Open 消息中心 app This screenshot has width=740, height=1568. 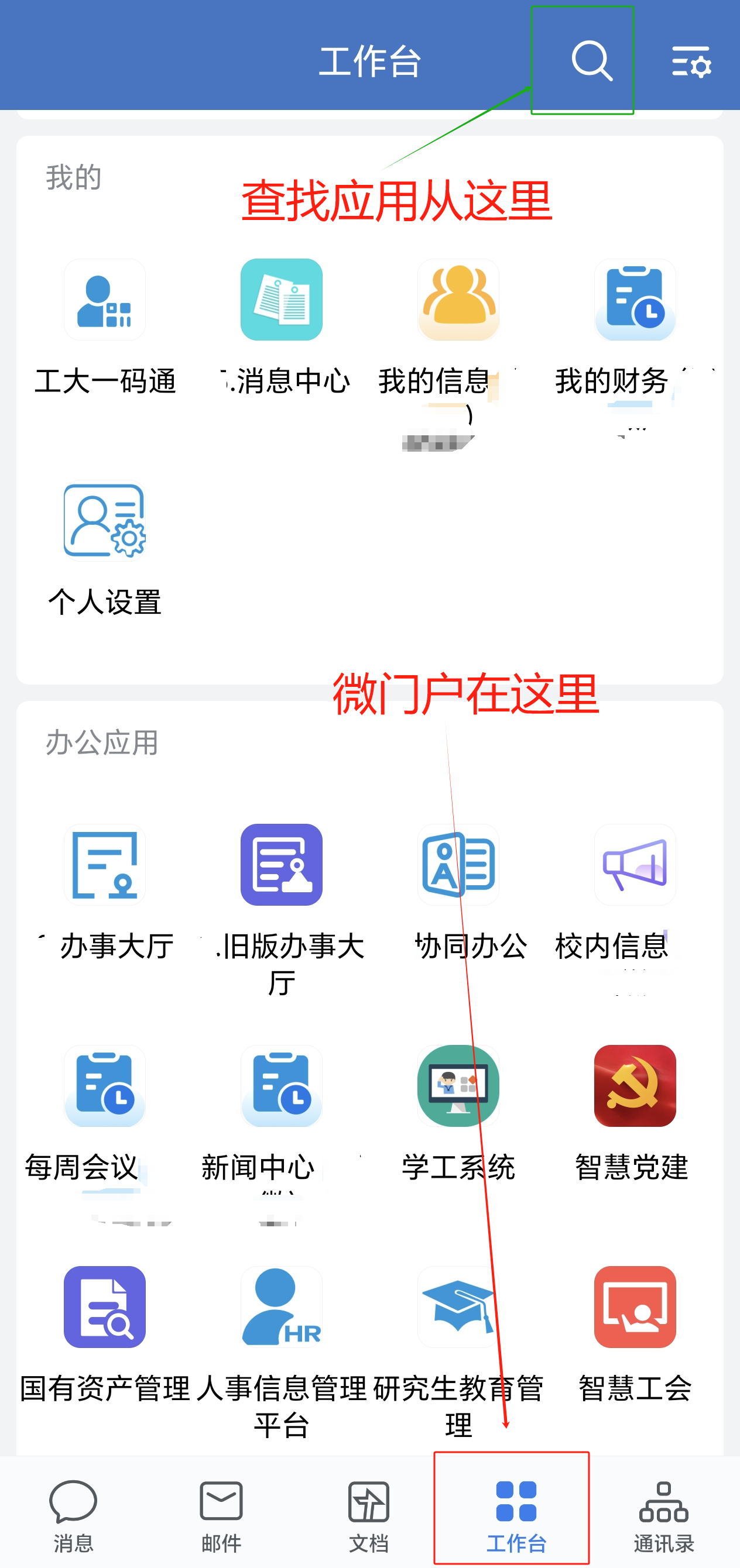coord(282,300)
